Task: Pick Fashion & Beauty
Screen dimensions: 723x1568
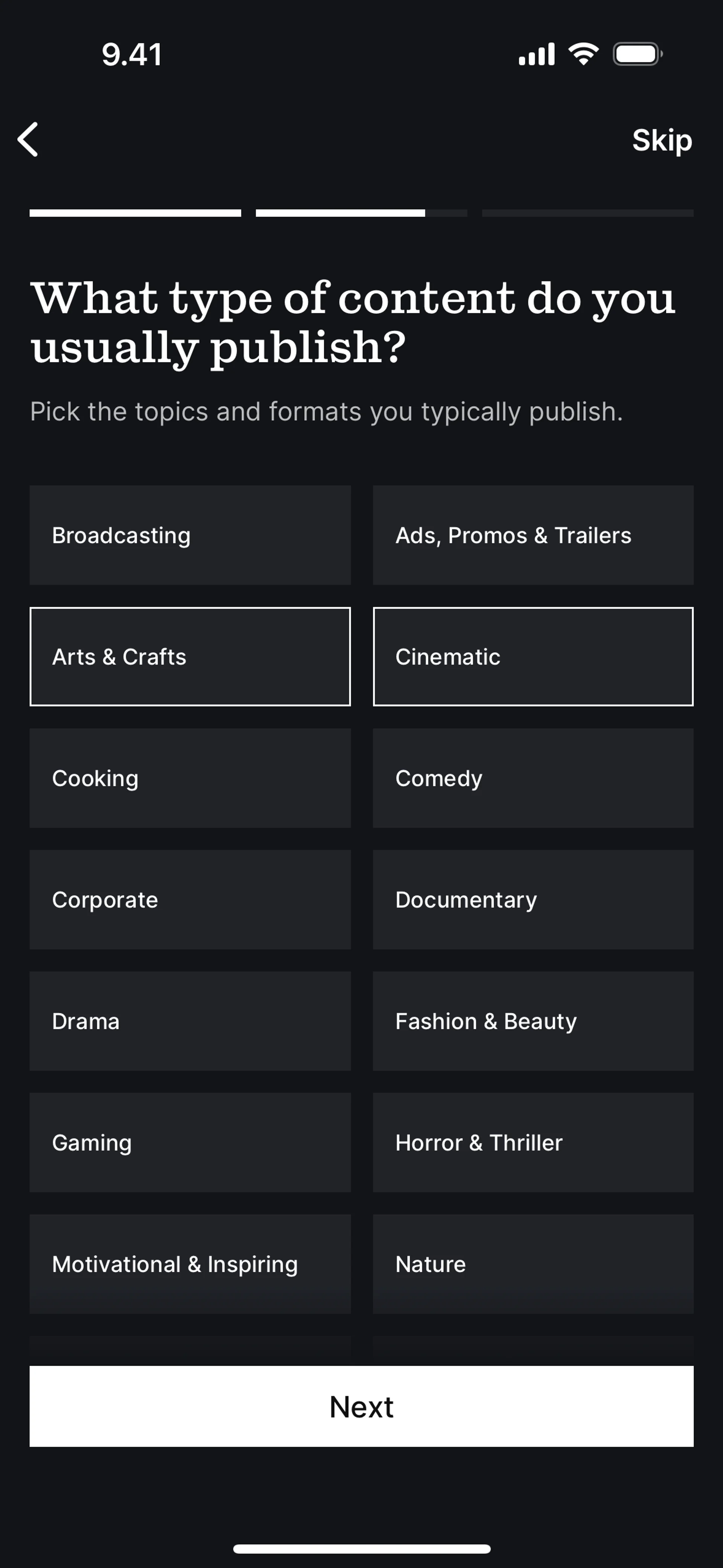Action: click(532, 1021)
